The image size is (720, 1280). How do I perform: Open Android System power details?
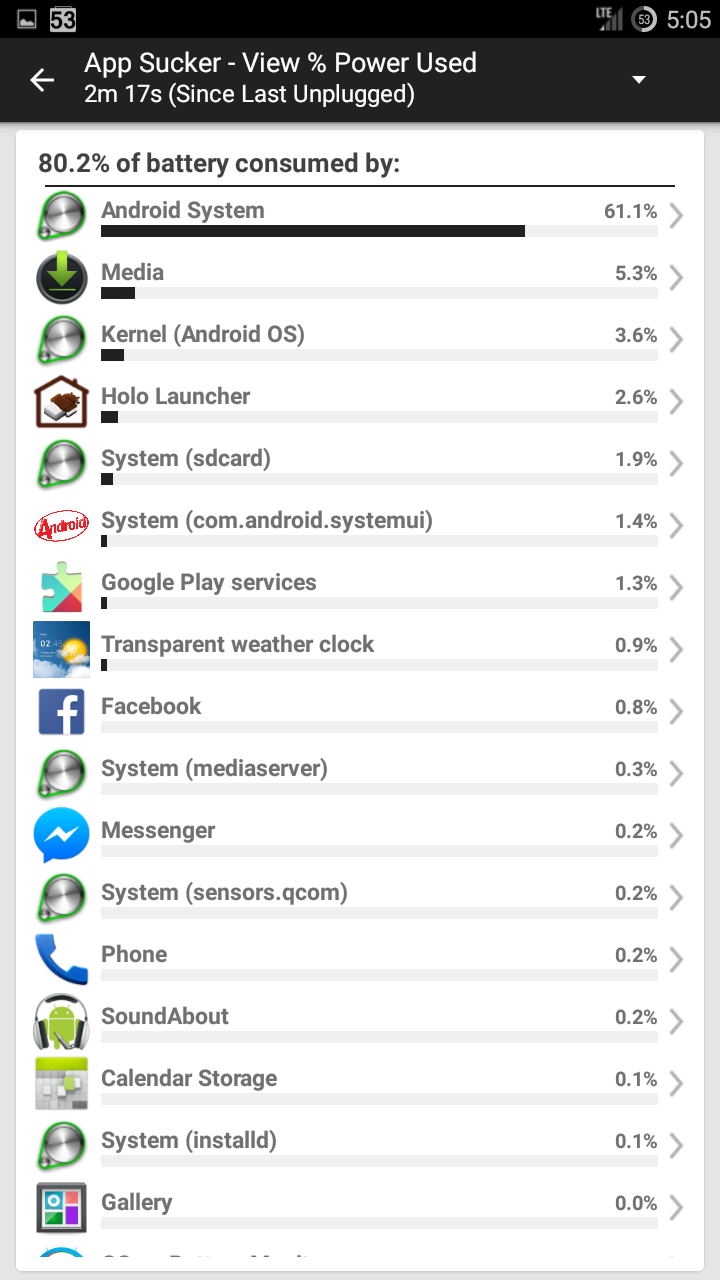coord(360,216)
